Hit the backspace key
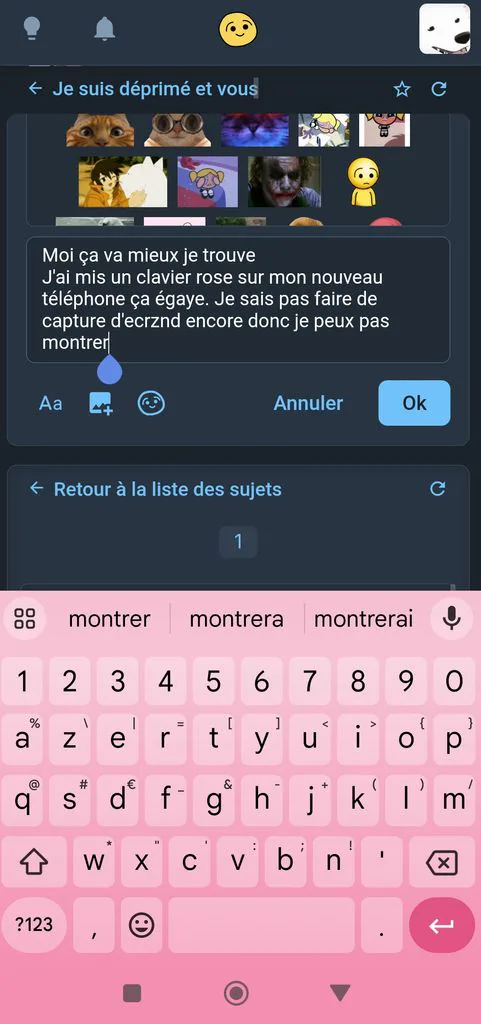 (x=442, y=862)
